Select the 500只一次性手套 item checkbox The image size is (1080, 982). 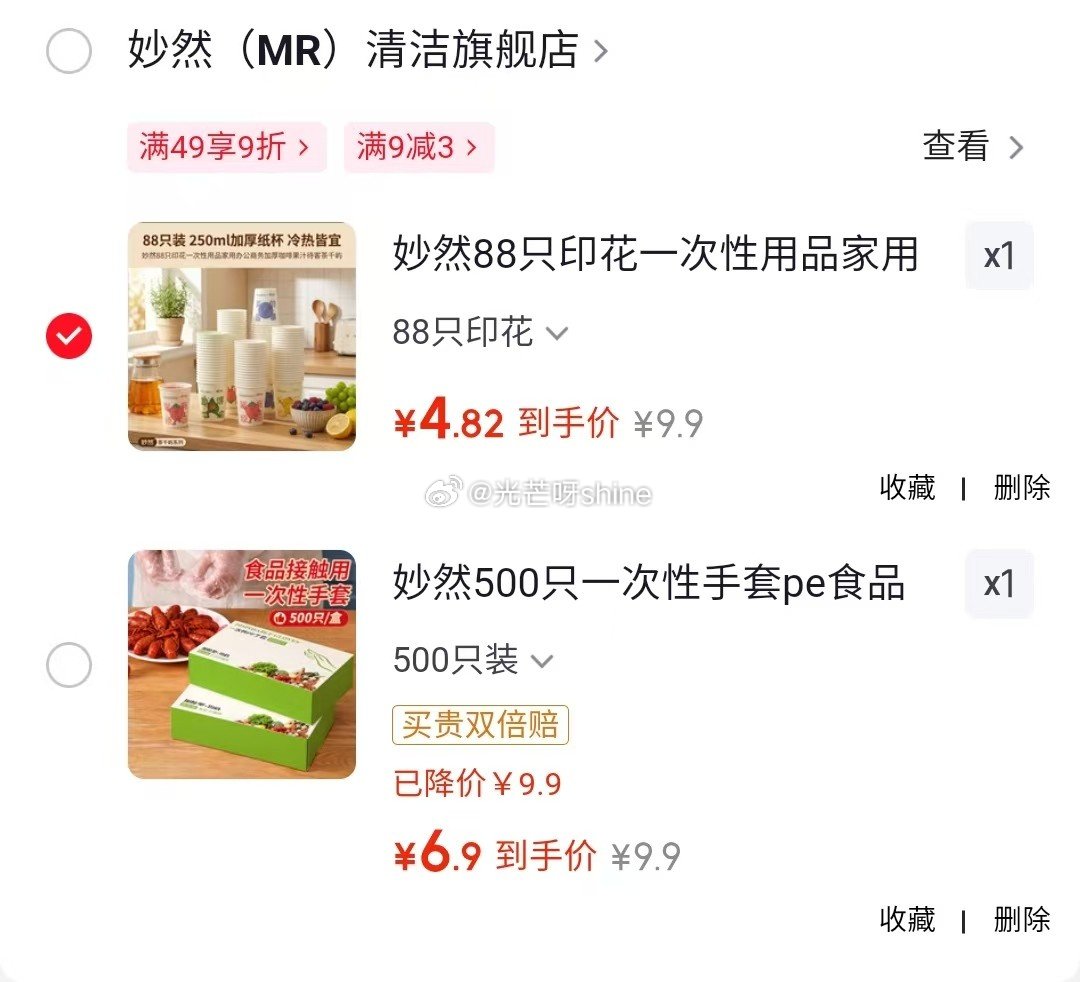point(69,664)
